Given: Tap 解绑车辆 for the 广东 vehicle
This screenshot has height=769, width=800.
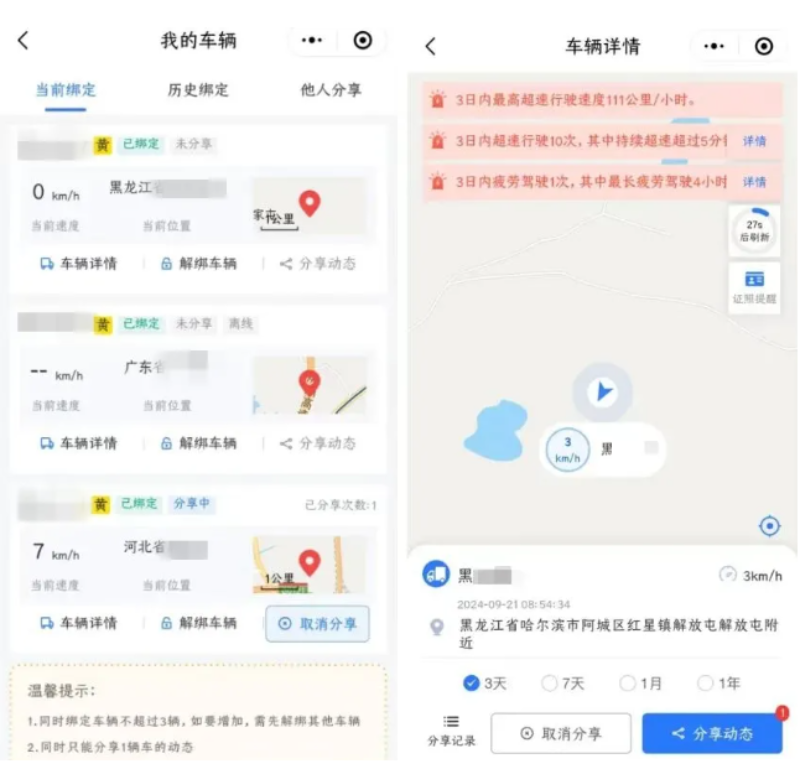Looking at the screenshot, I should point(198,443).
